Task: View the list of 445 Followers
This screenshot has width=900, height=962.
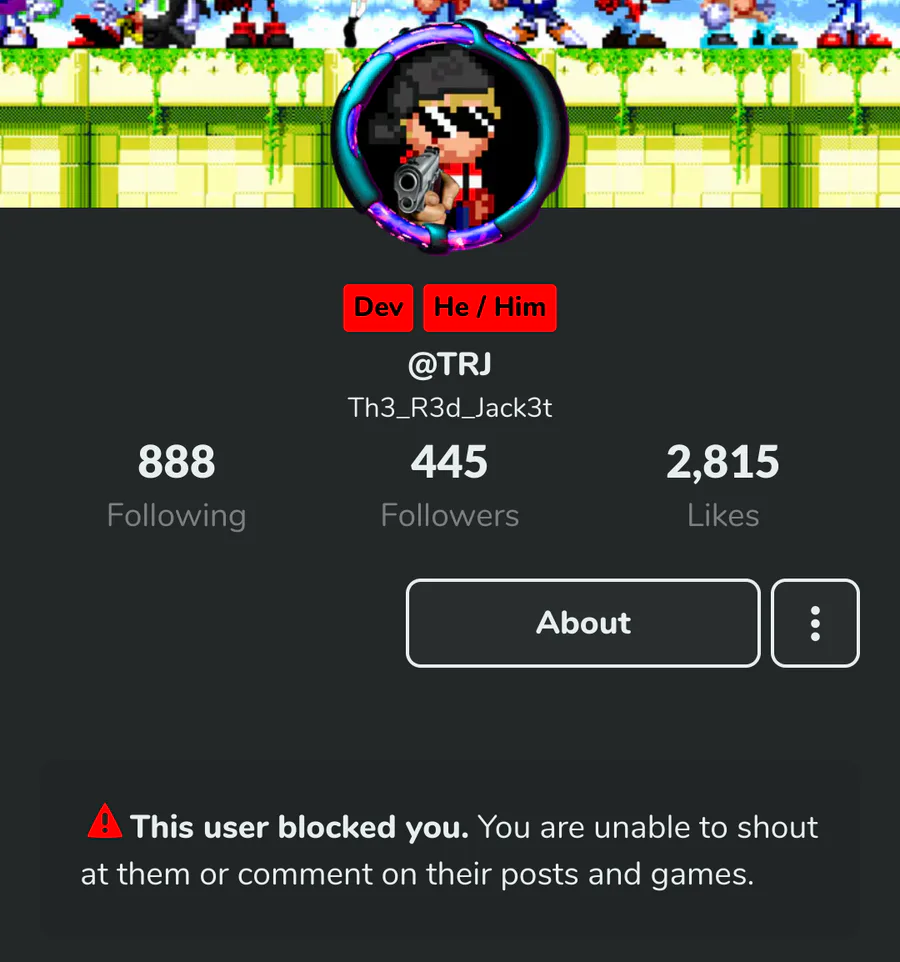Action: click(x=449, y=487)
